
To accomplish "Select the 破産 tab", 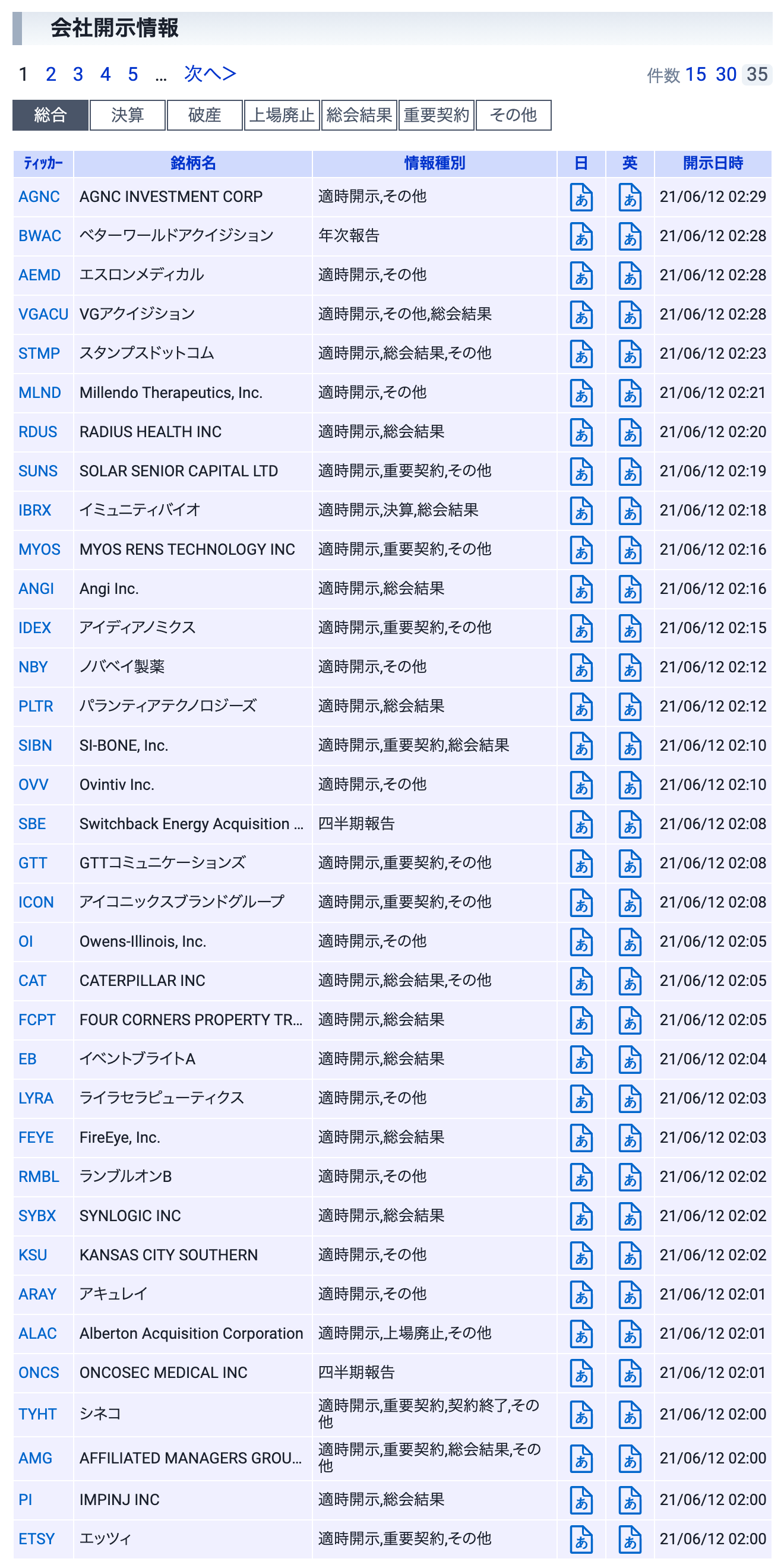I will (204, 115).
